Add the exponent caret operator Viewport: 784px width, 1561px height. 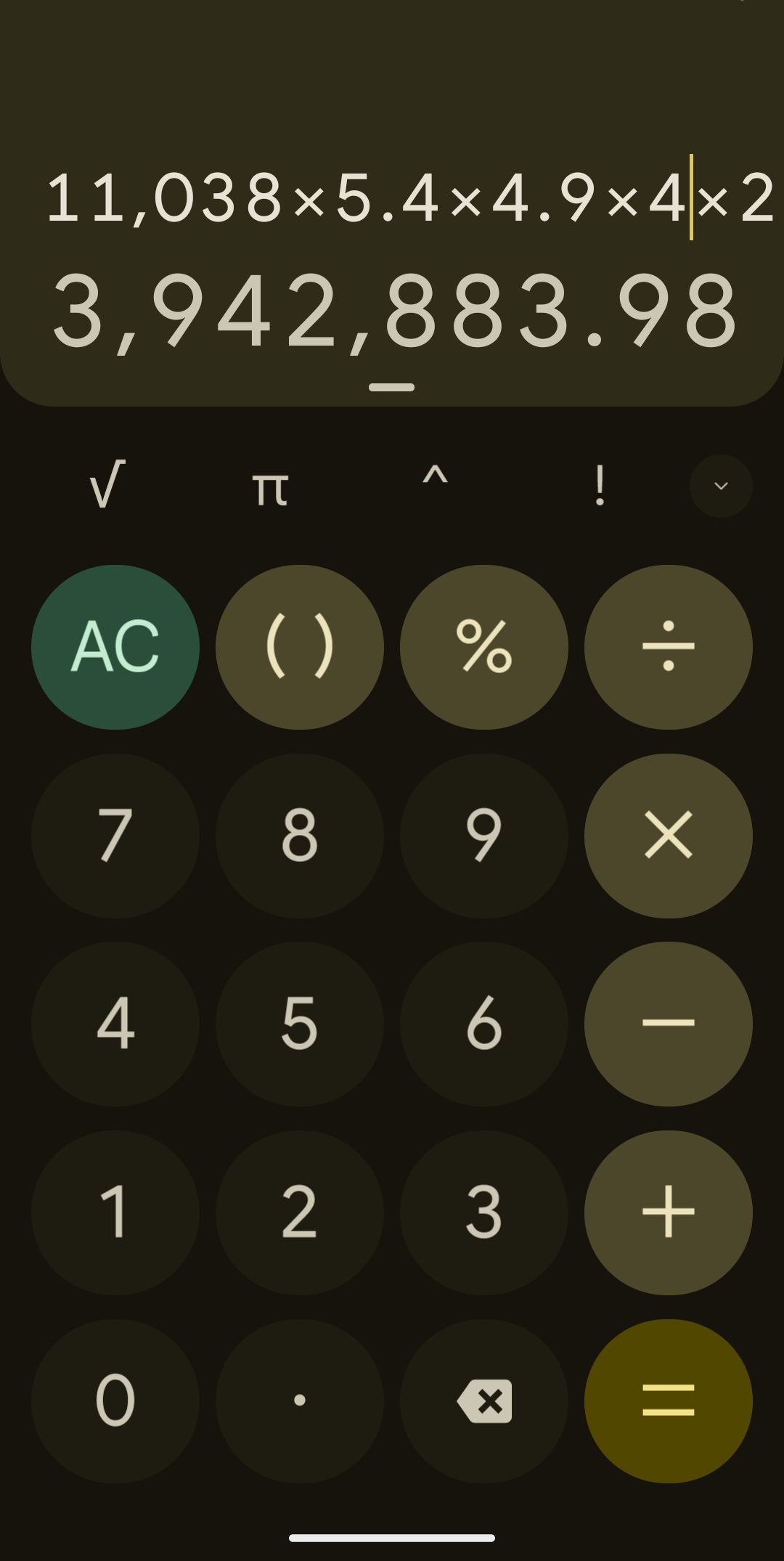point(435,485)
